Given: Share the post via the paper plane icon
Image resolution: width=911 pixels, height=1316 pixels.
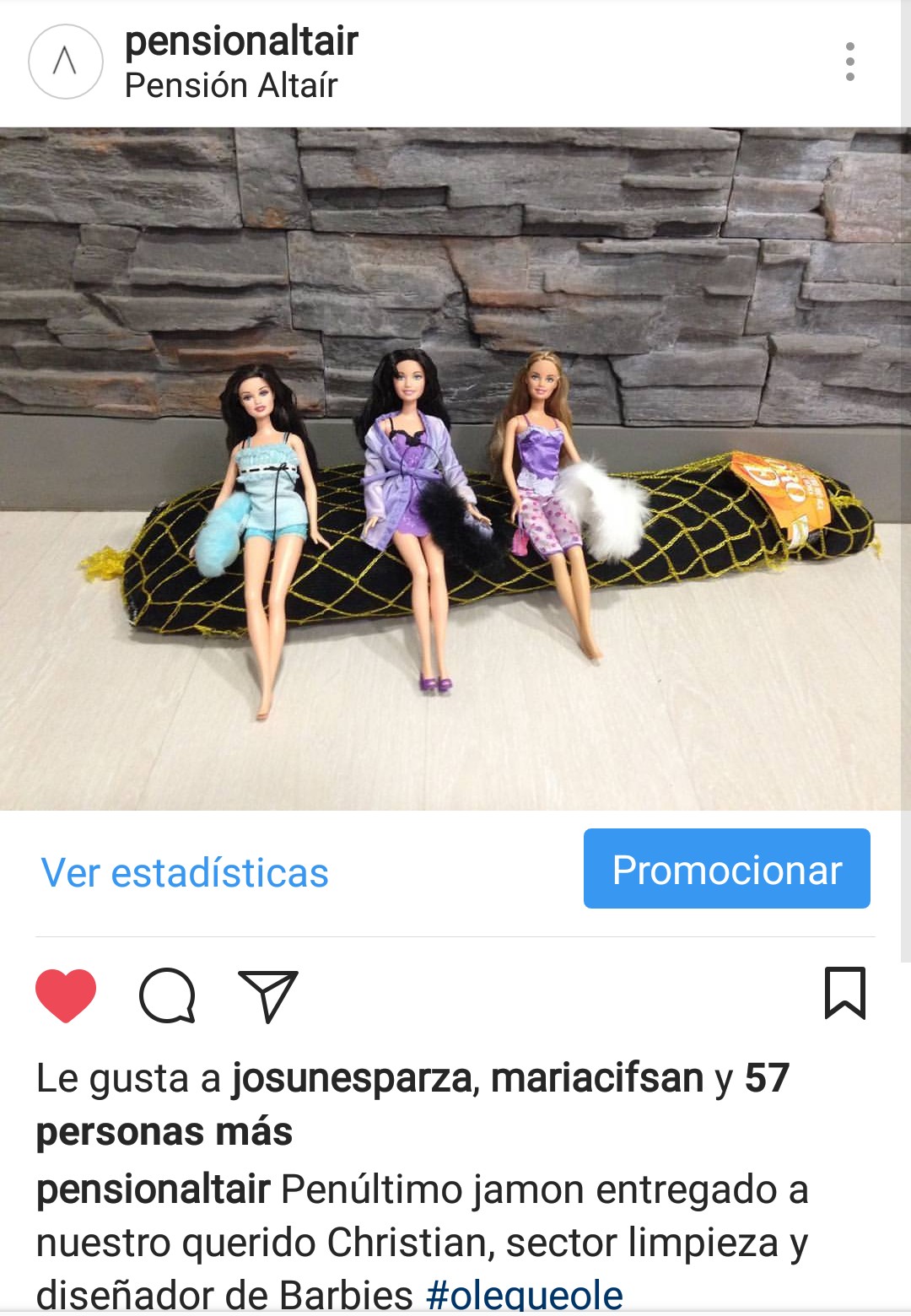Looking at the screenshot, I should [x=268, y=995].
